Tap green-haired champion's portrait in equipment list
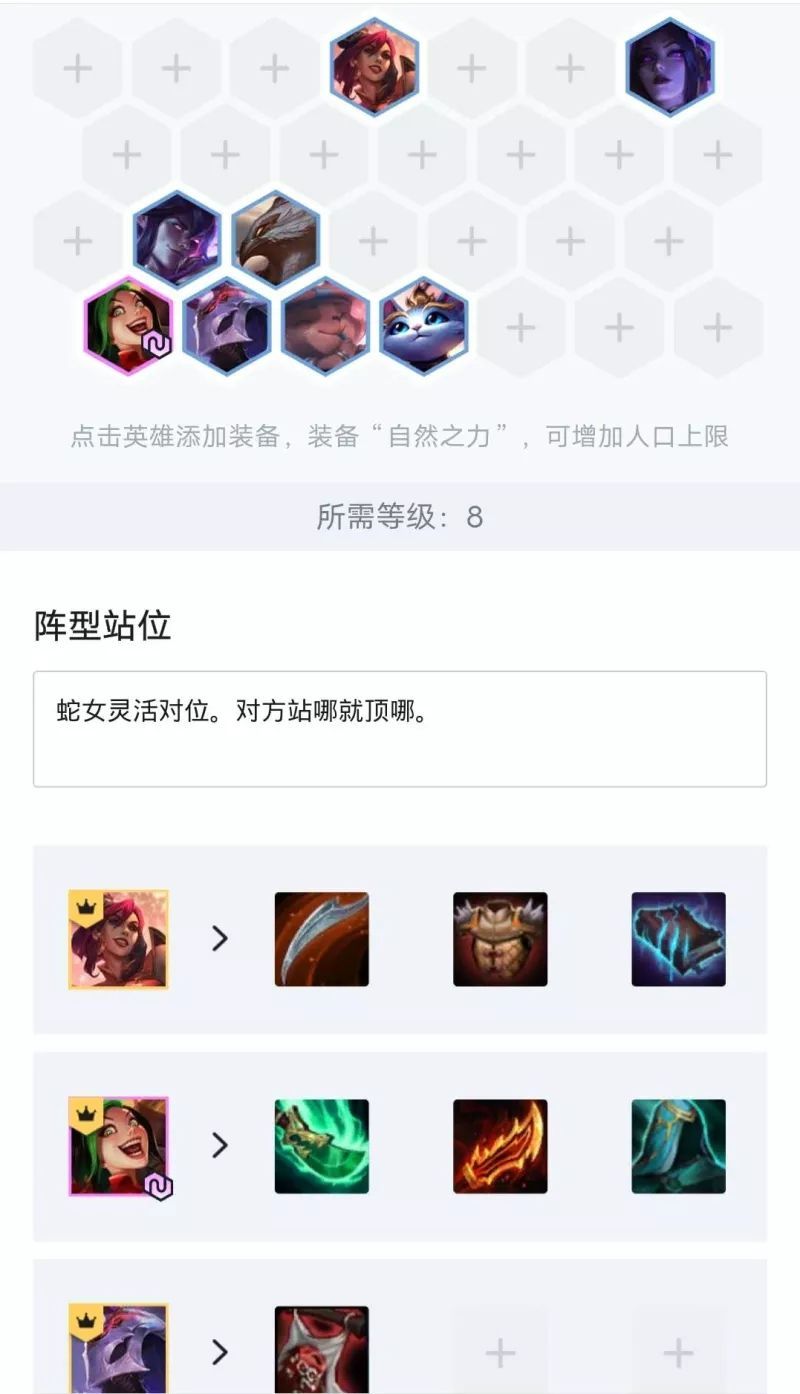The width and height of the screenshot is (800, 1394). pos(119,1146)
